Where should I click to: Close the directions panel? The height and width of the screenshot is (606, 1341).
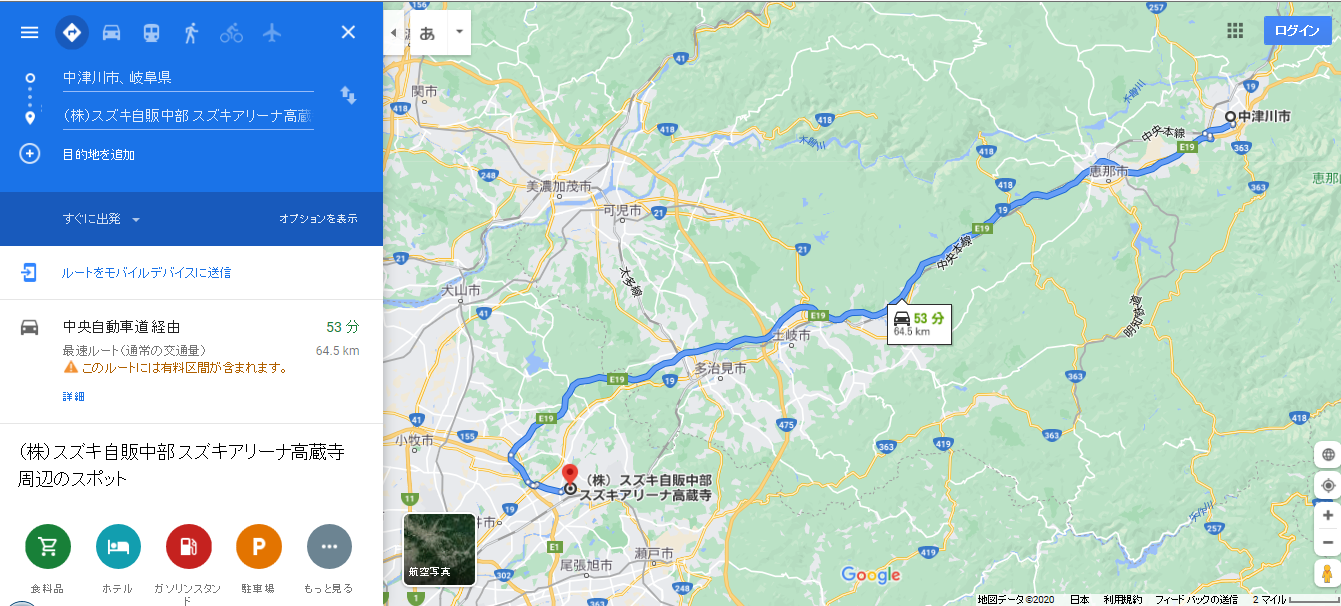pos(348,32)
